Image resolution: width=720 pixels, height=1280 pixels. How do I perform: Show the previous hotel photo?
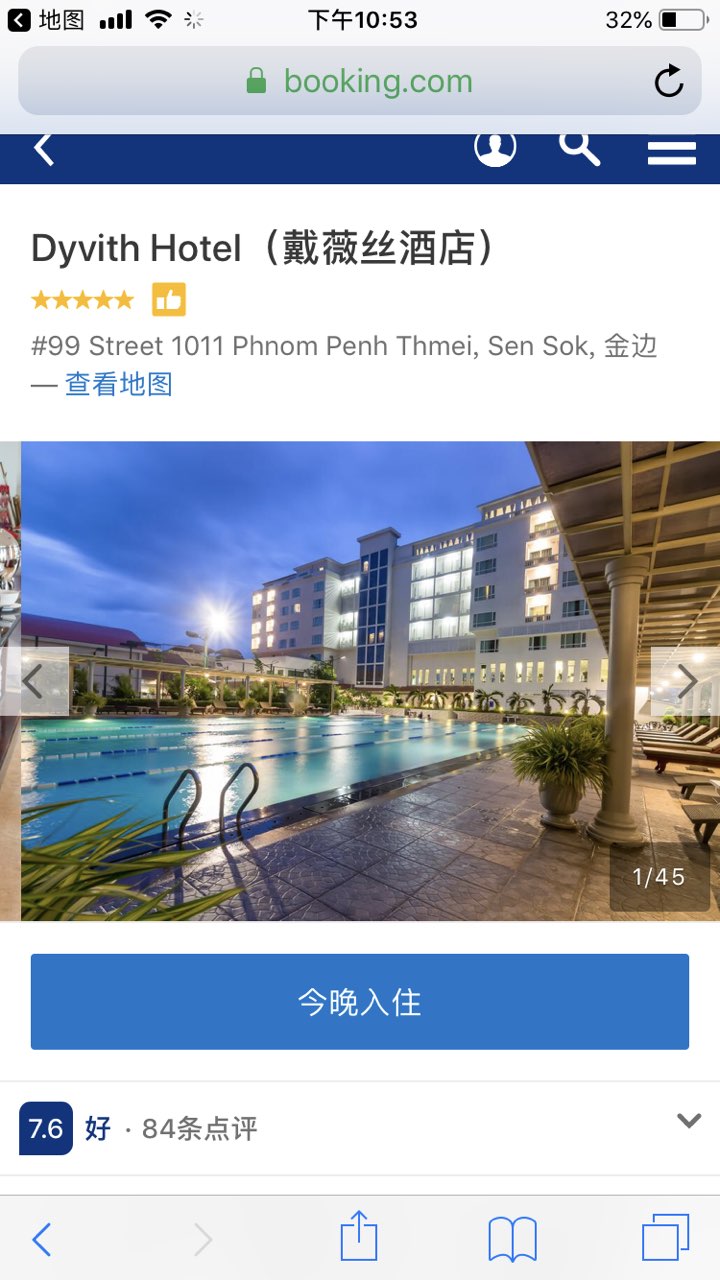pyautogui.click(x=34, y=681)
